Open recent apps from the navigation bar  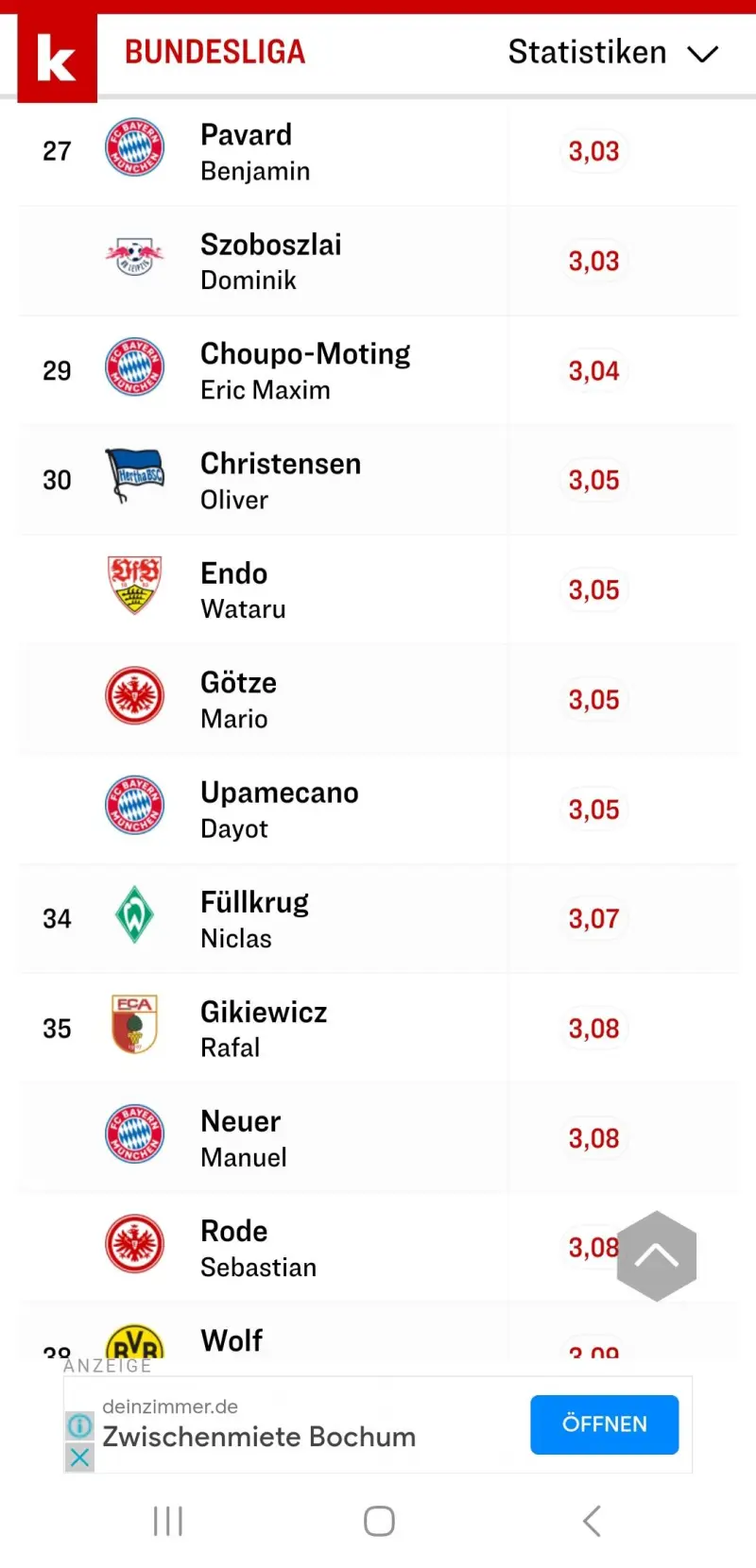(x=168, y=1521)
